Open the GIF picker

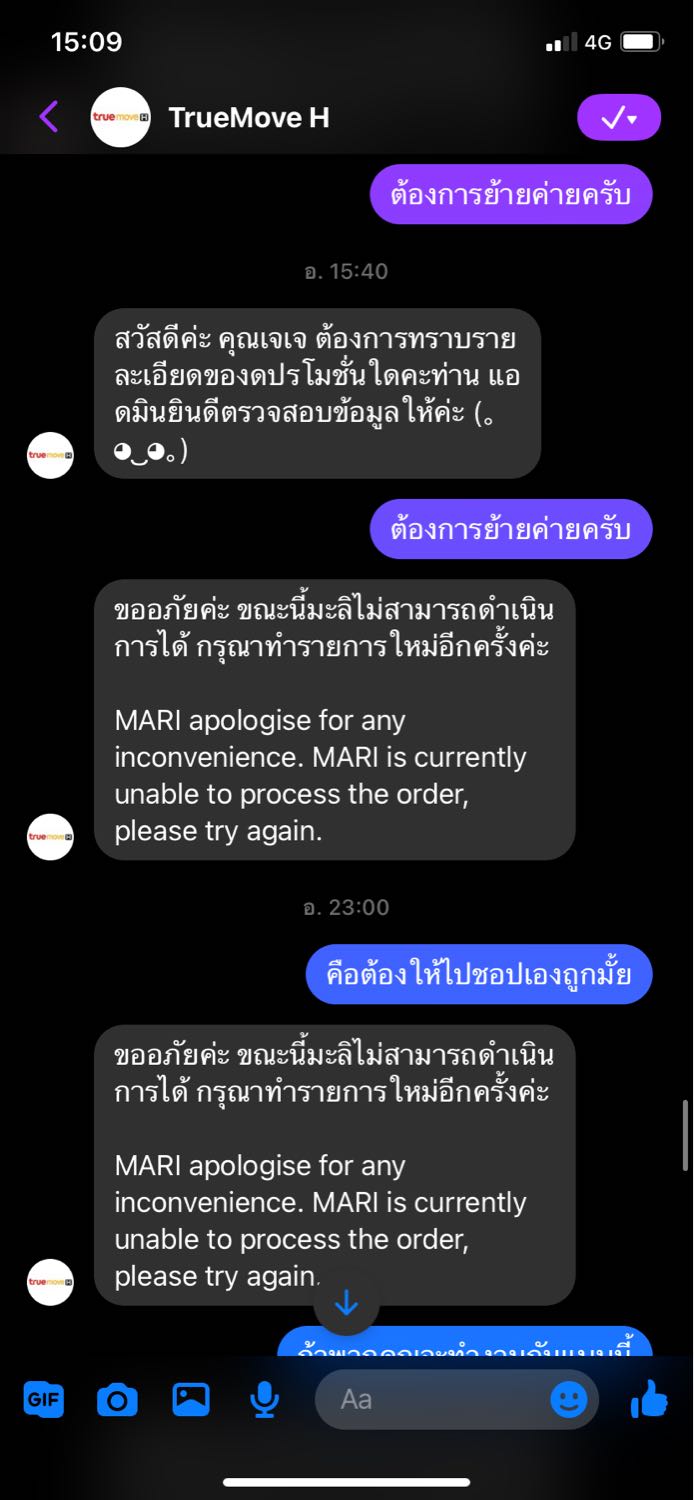coord(44,1399)
